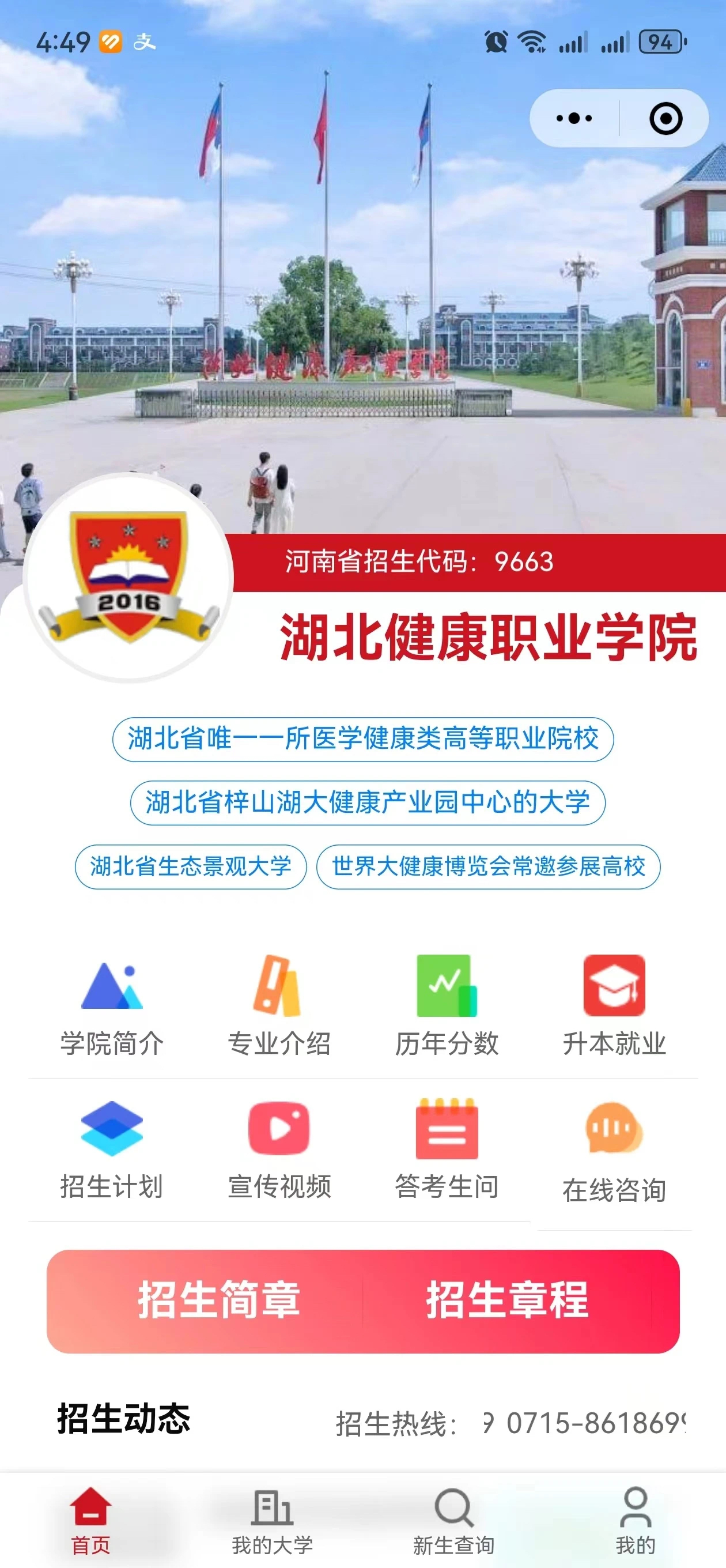The height and width of the screenshot is (1568, 726).
Task: Open 答考生问 Q&A section
Action: point(447,1148)
